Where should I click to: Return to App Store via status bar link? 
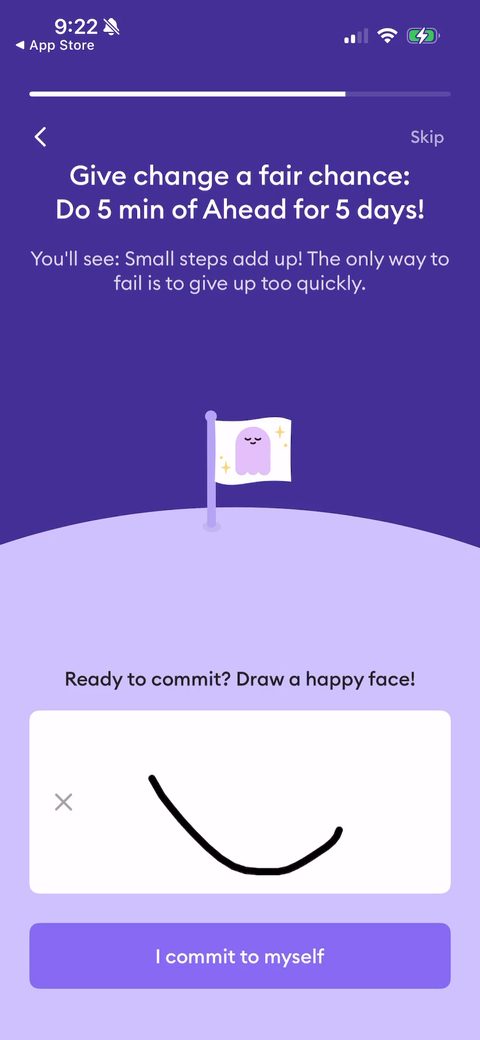pos(55,46)
